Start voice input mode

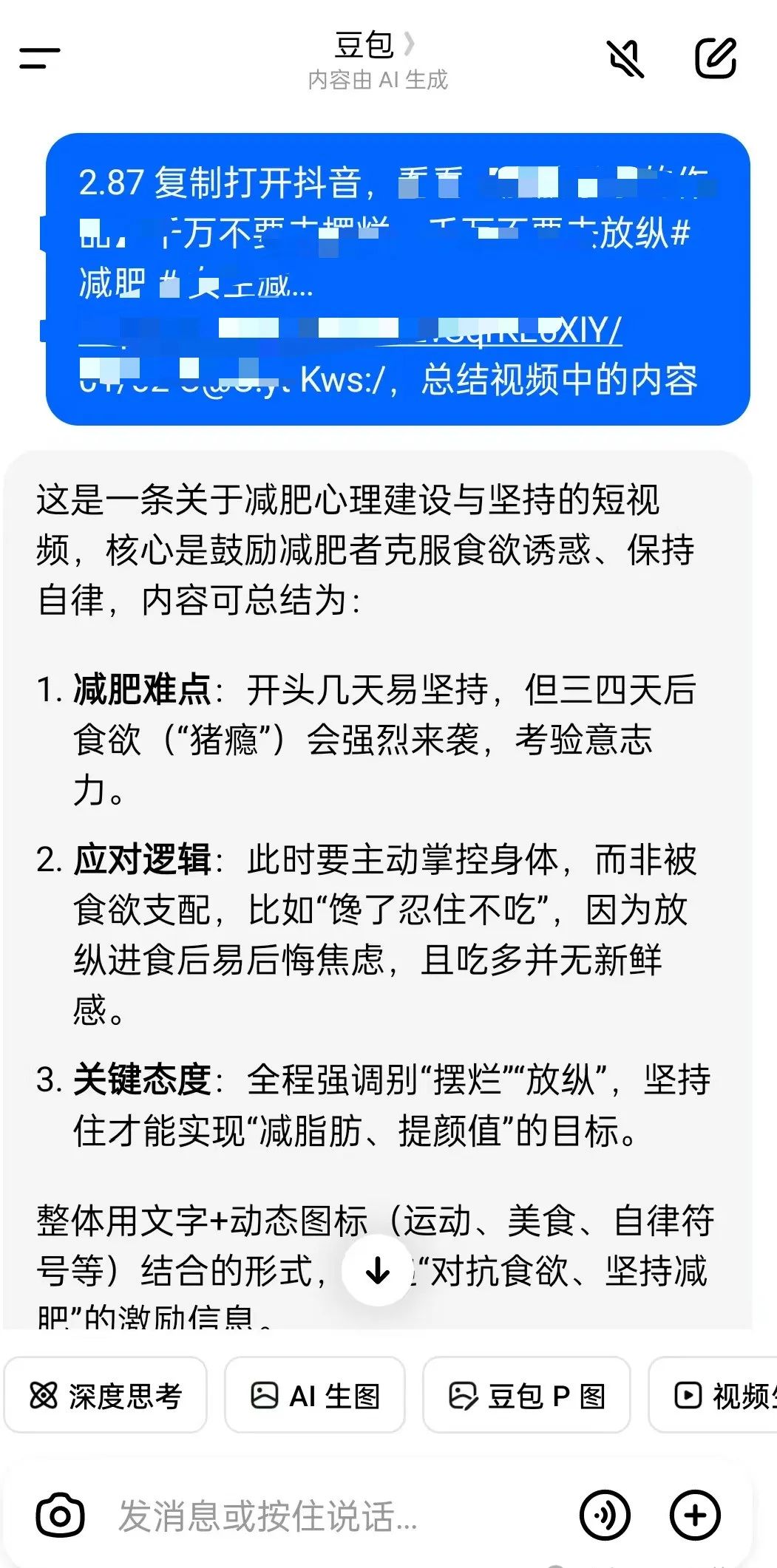(605, 1516)
